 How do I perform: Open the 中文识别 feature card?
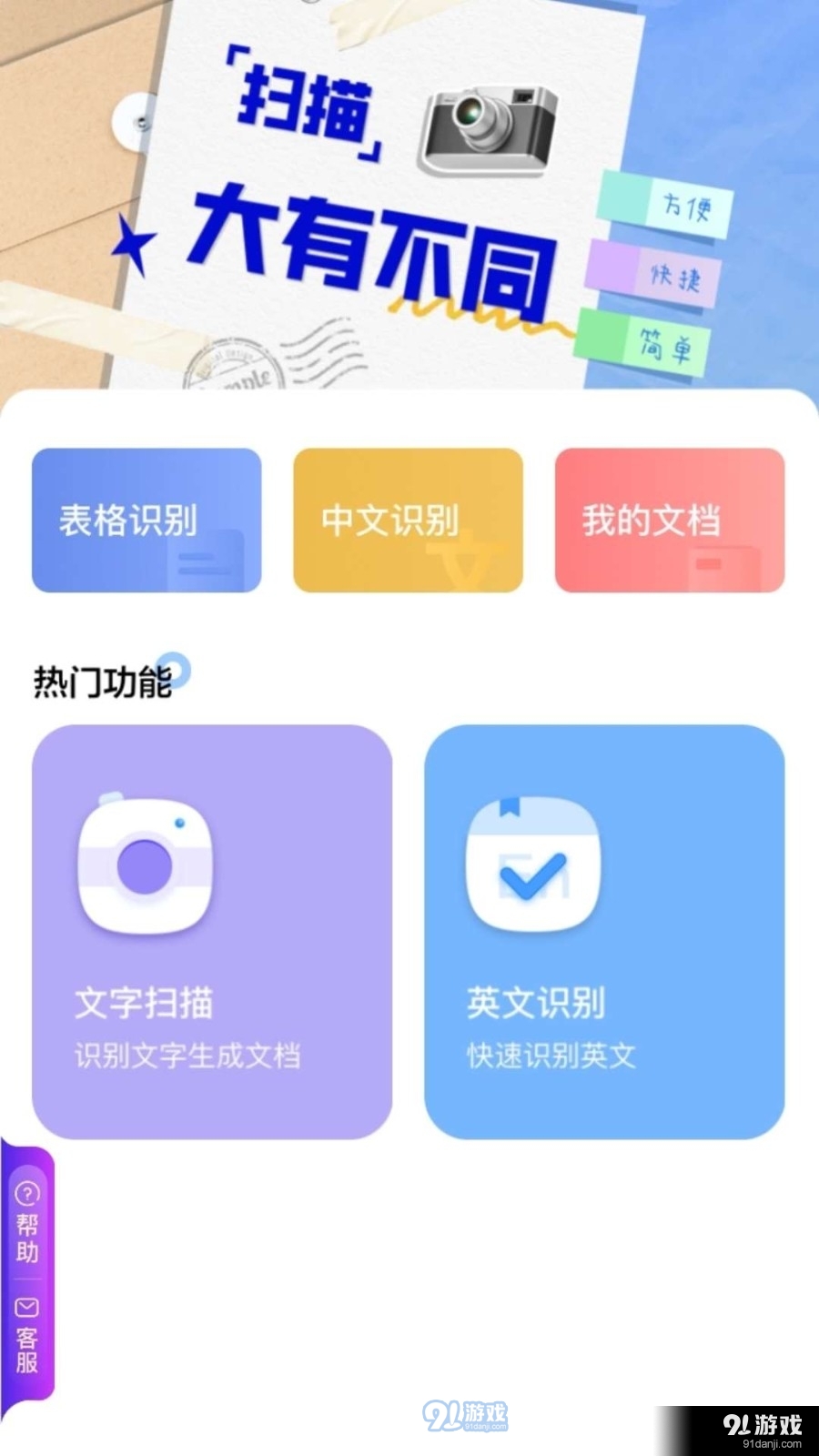408,521
